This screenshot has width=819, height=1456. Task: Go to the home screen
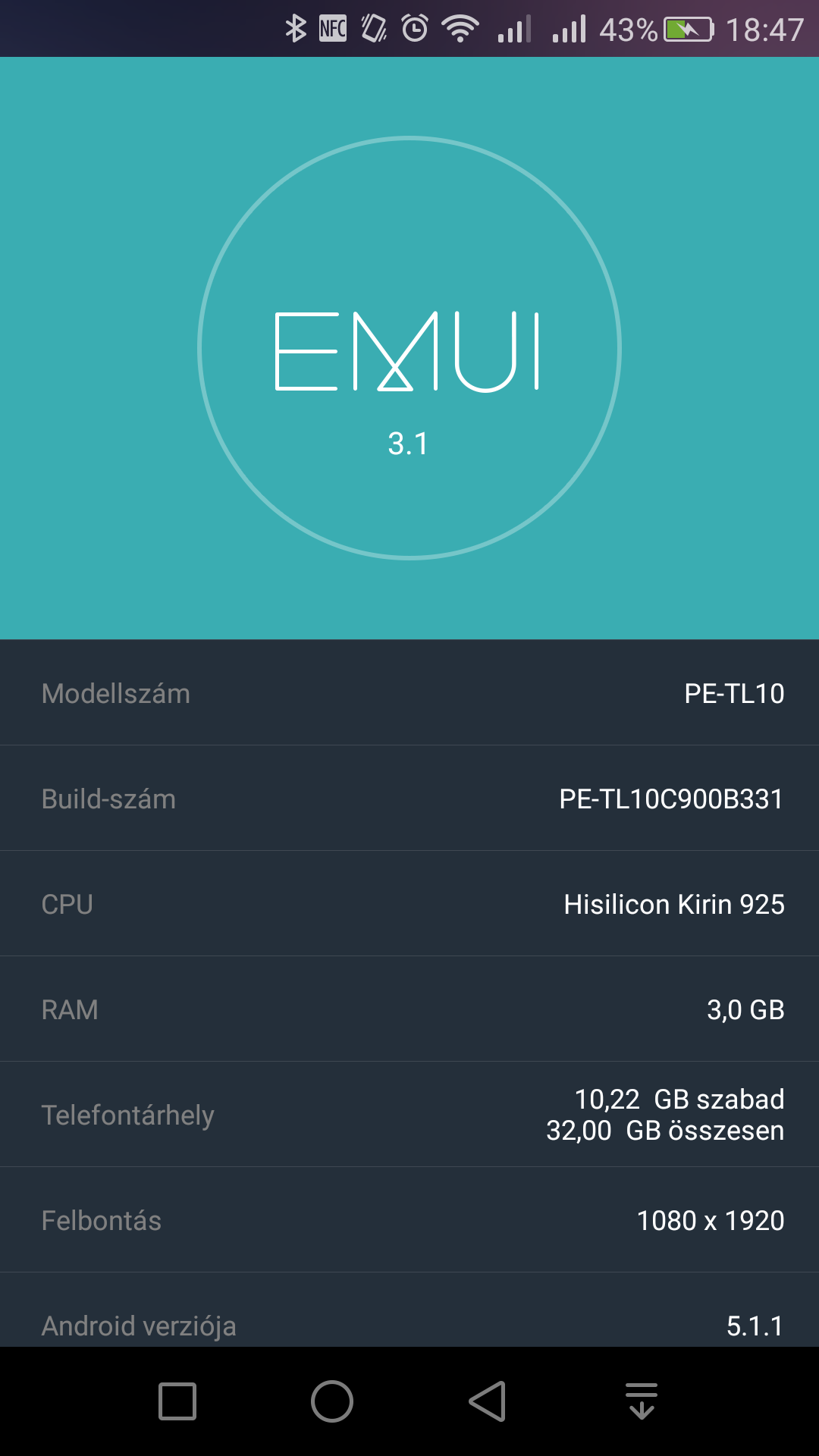coord(332,1401)
